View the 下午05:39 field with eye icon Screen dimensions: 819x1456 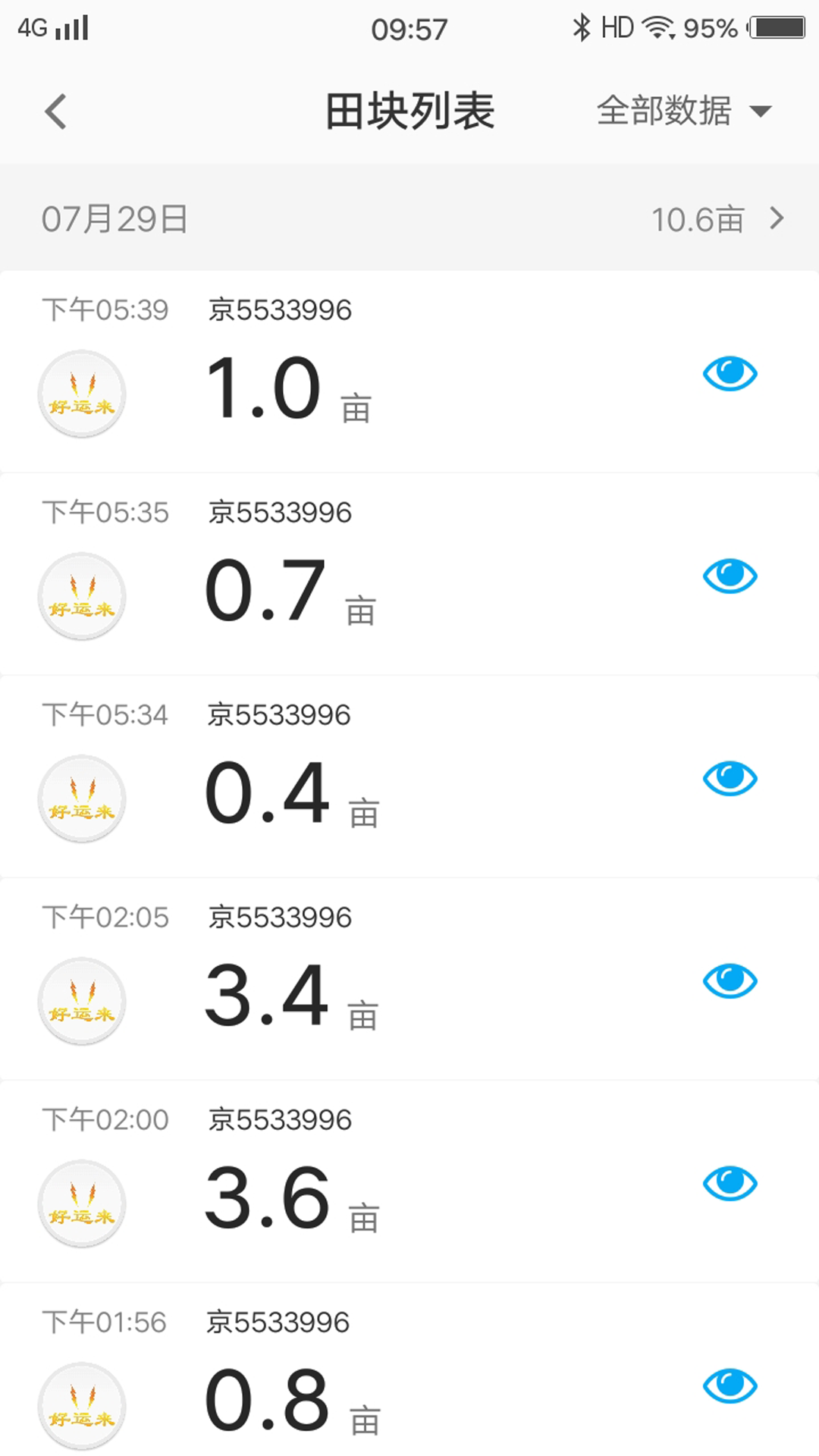(730, 373)
